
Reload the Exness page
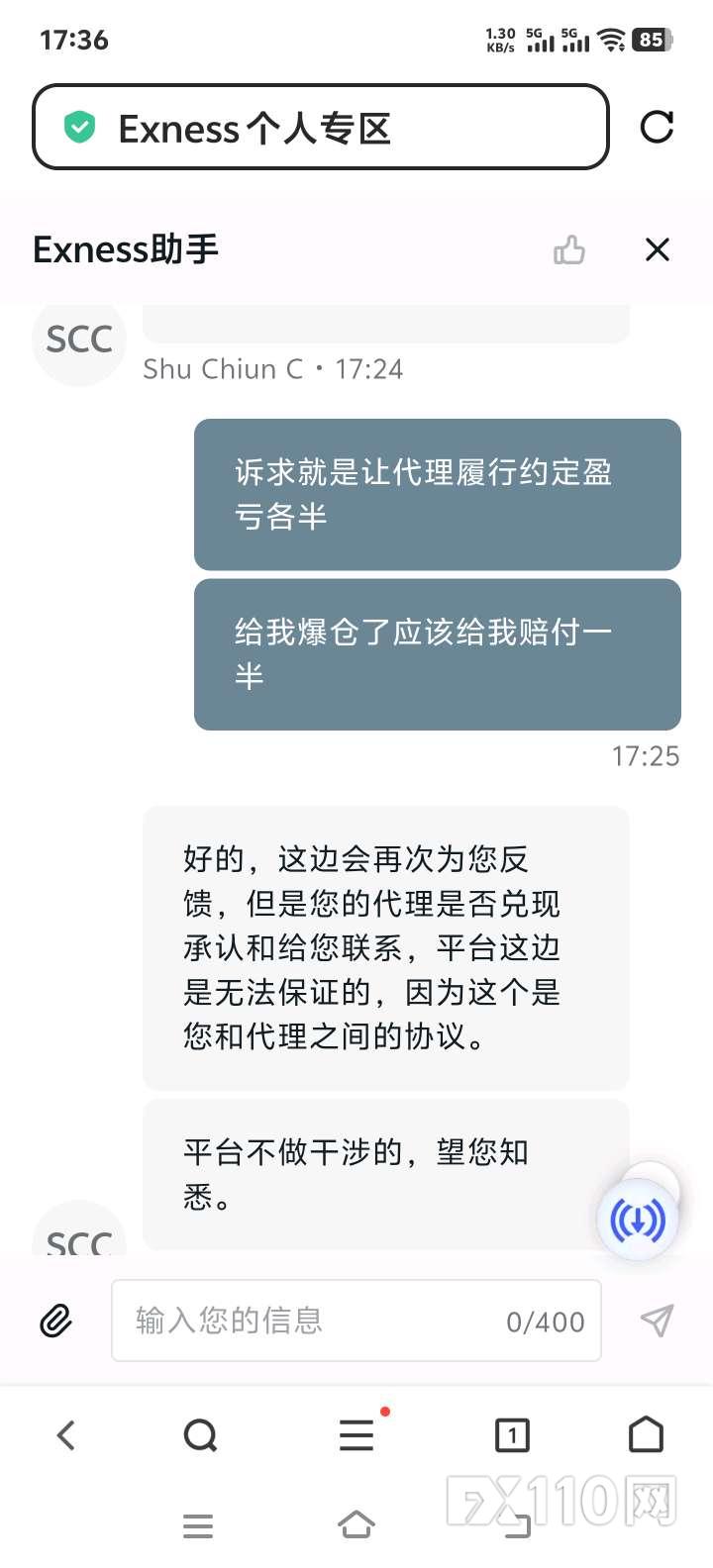(657, 127)
